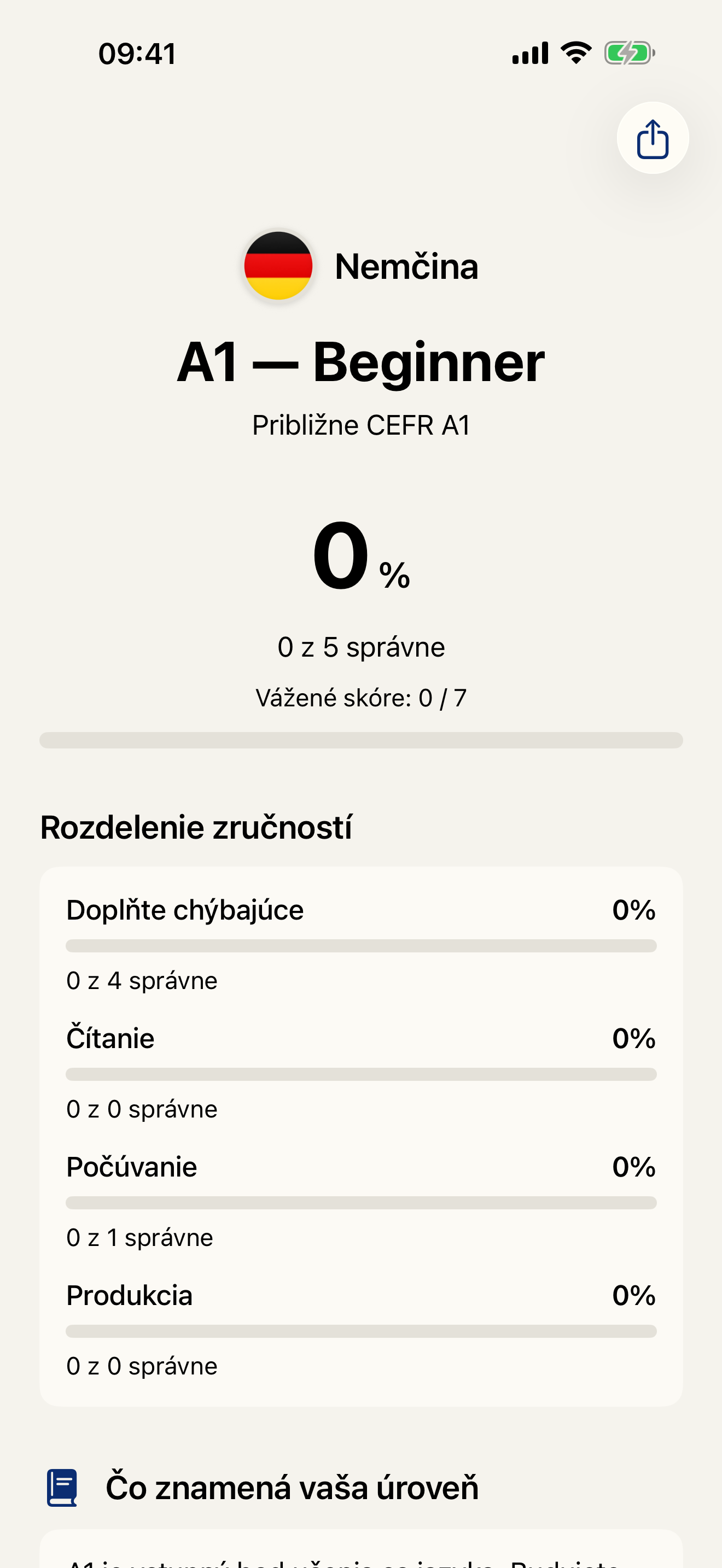The image size is (722, 1568).
Task: Tap the 'Vážené skóre: 0 / 7' label
Action: 361,698
